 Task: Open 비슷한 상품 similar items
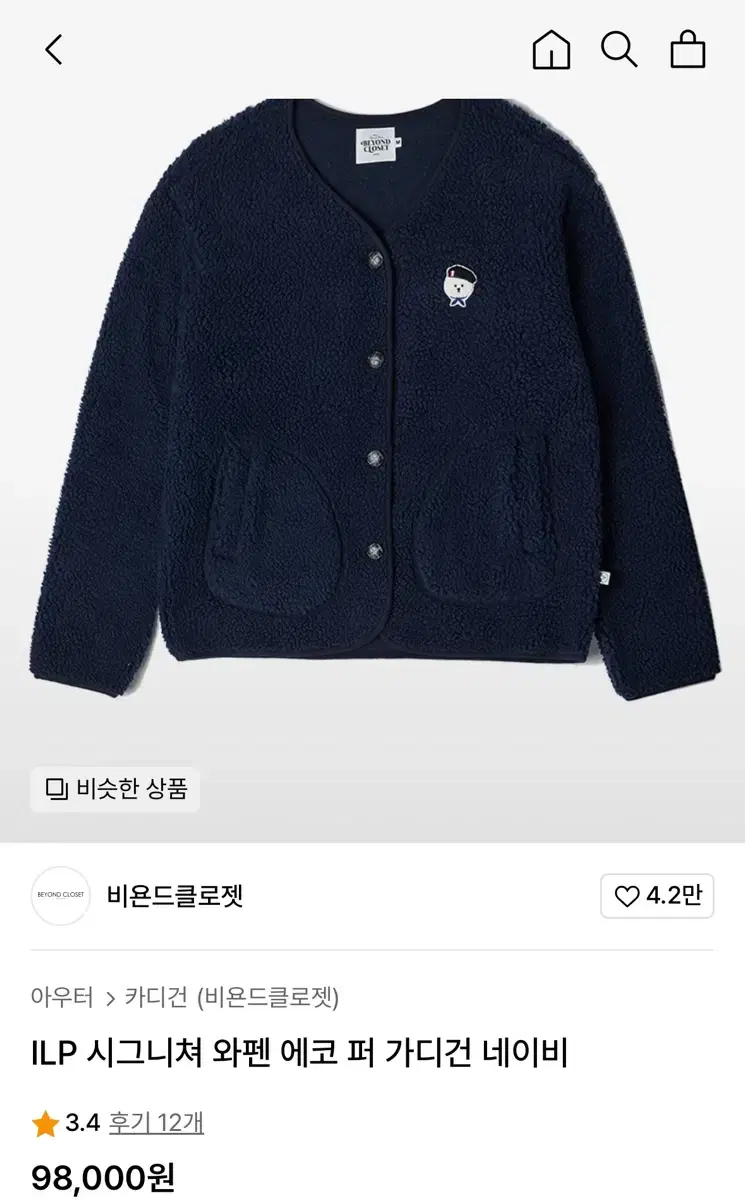114,789
